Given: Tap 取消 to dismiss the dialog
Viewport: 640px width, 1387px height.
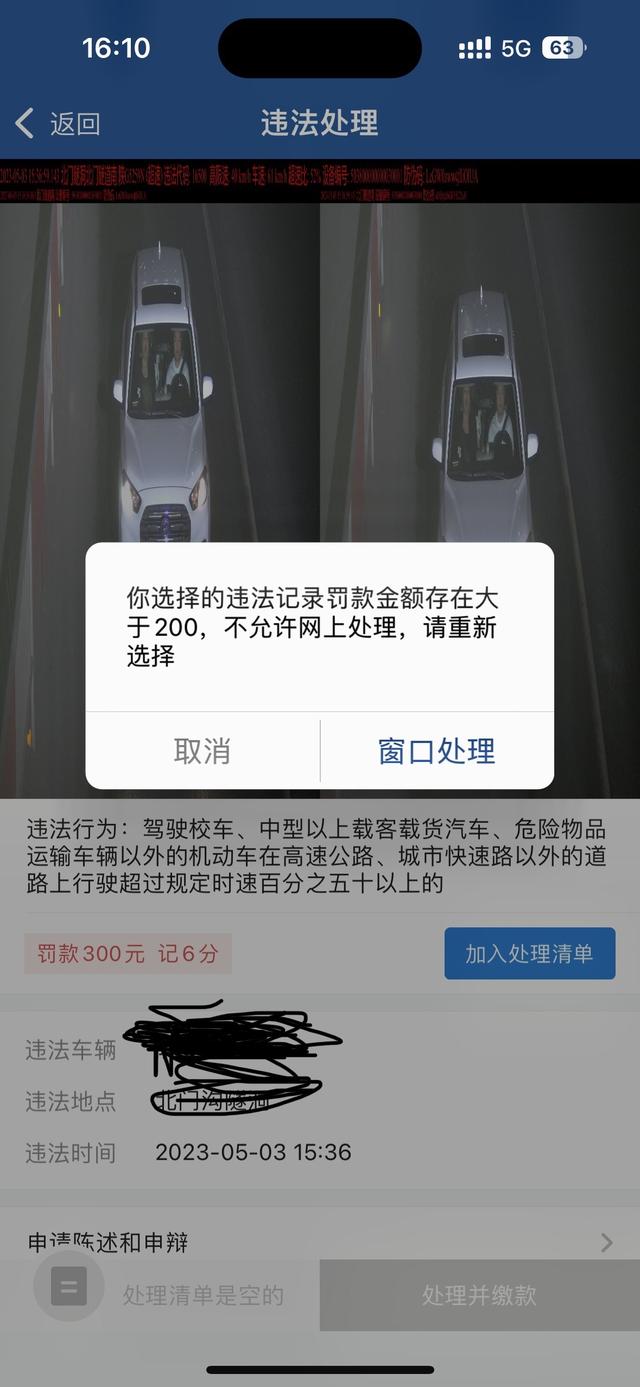Looking at the screenshot, I should click(x=202, y=751).
